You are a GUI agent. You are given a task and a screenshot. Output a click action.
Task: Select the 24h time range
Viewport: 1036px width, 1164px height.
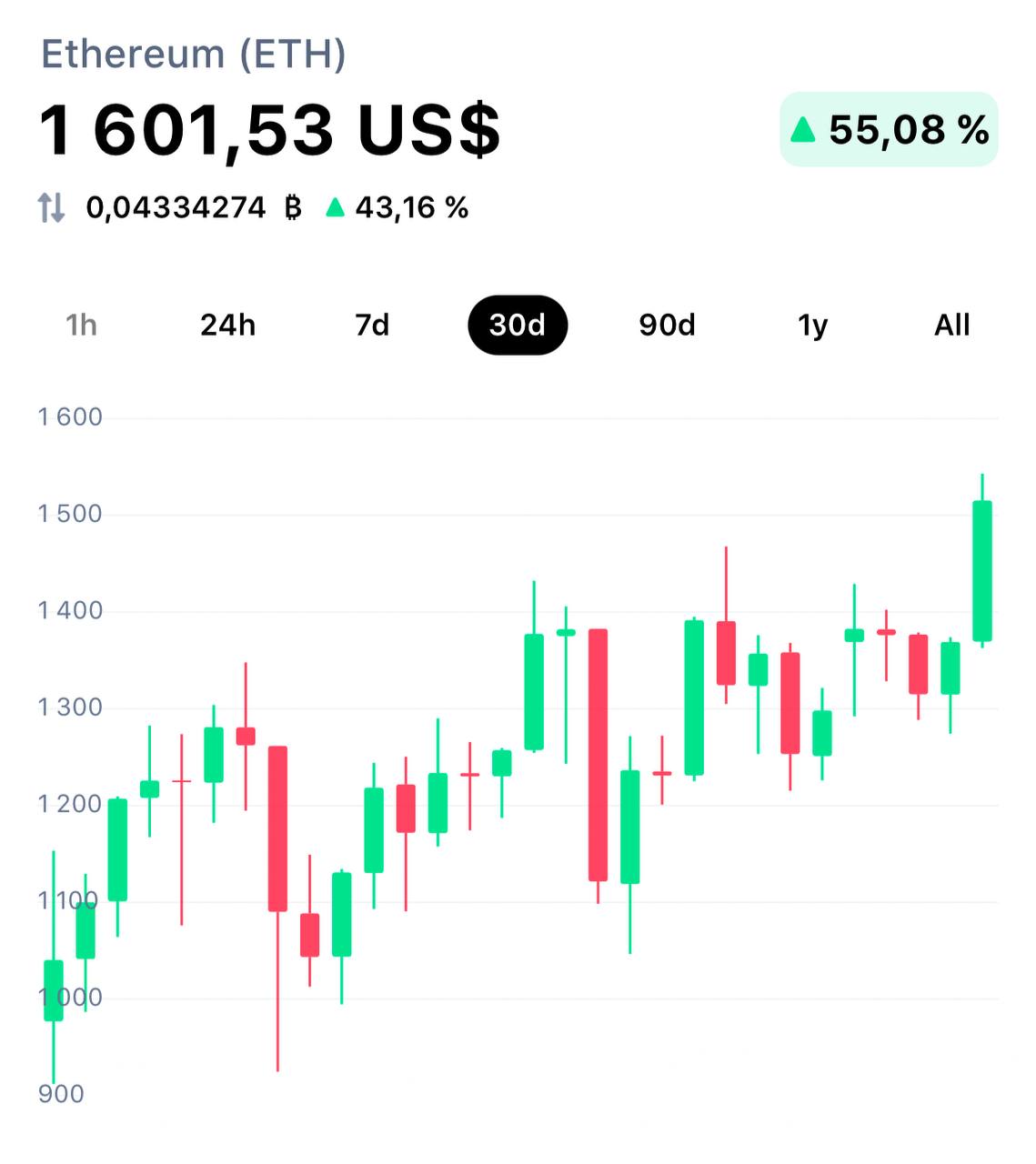tap(227, 325)
